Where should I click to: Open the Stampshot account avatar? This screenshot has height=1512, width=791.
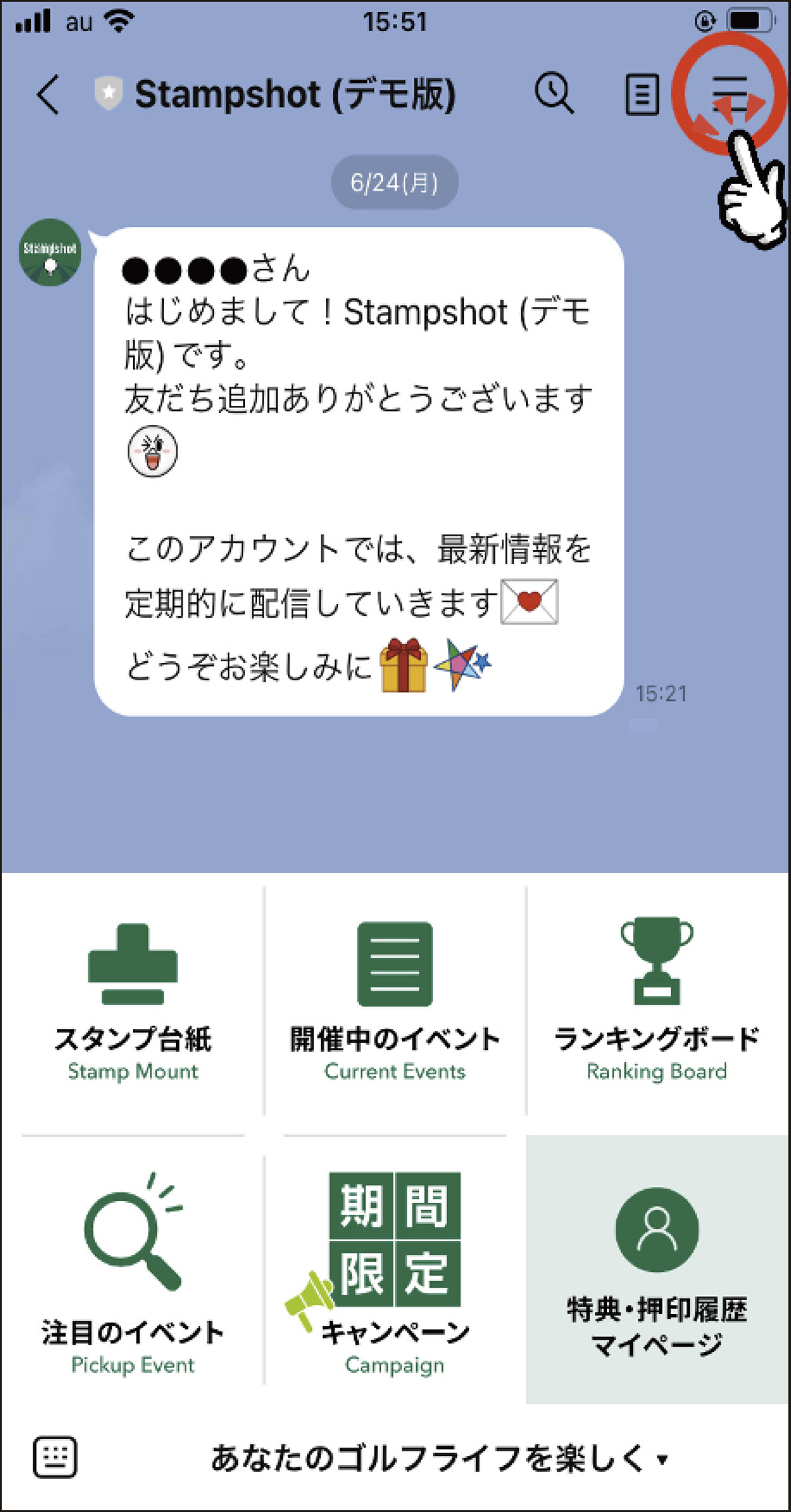(x=50, y=252)
